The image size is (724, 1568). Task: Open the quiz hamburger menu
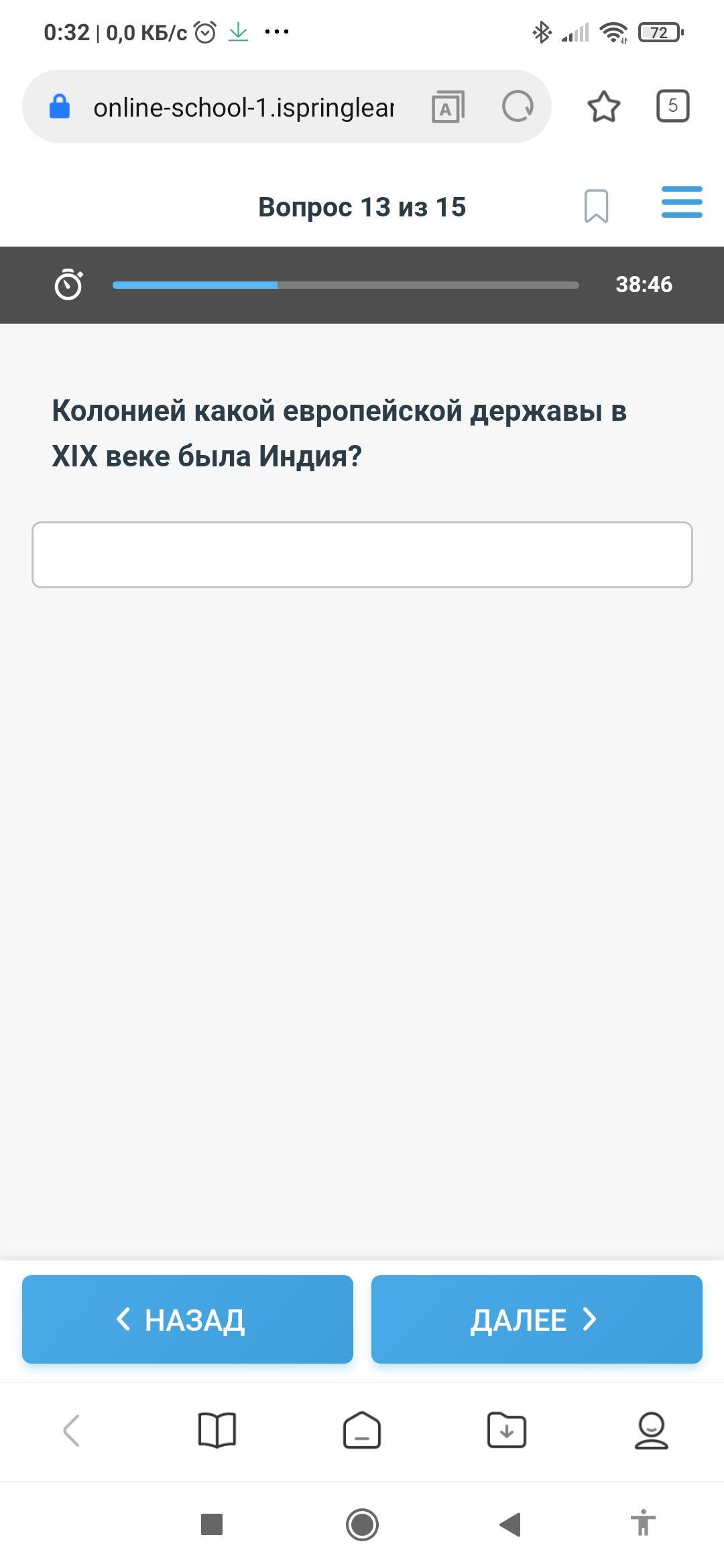click(681, 202)
